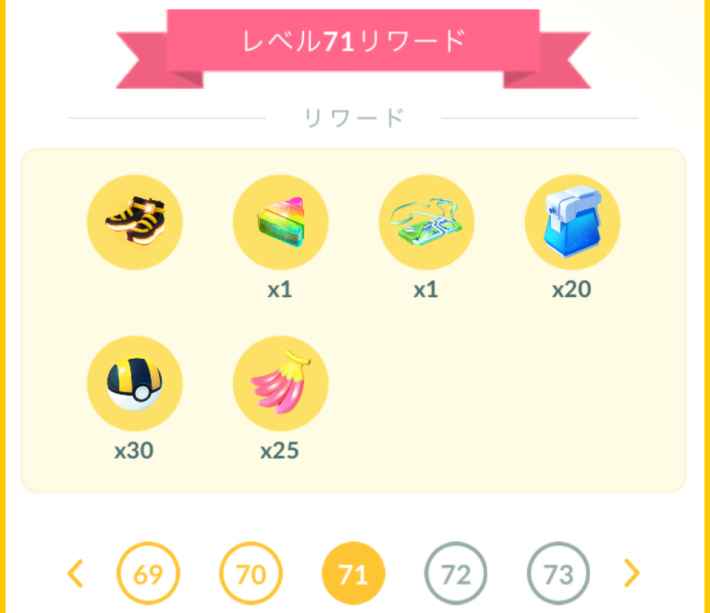Select level 72 rewards
Screen dimensions: 710x613
point(456,574)
